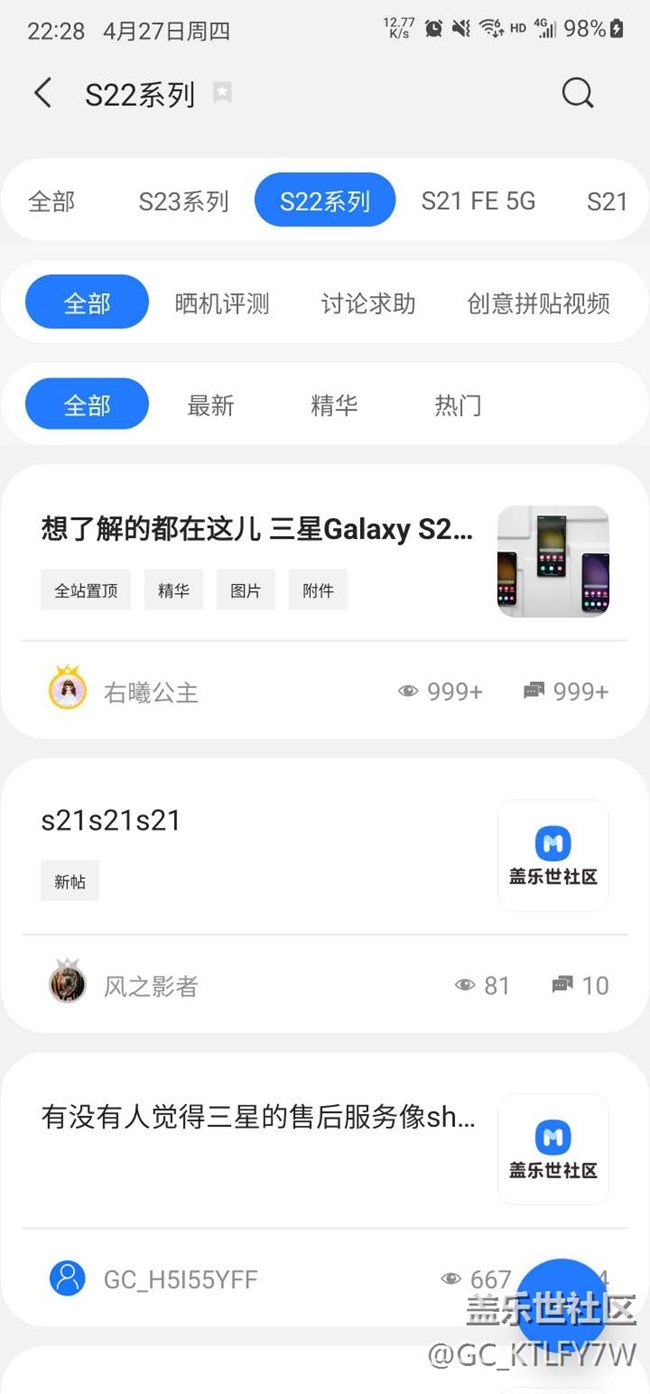This screenshot has height=1394, width=650.
Task: Filter by 晒机评测 category
Action: [x=222, y=303]
